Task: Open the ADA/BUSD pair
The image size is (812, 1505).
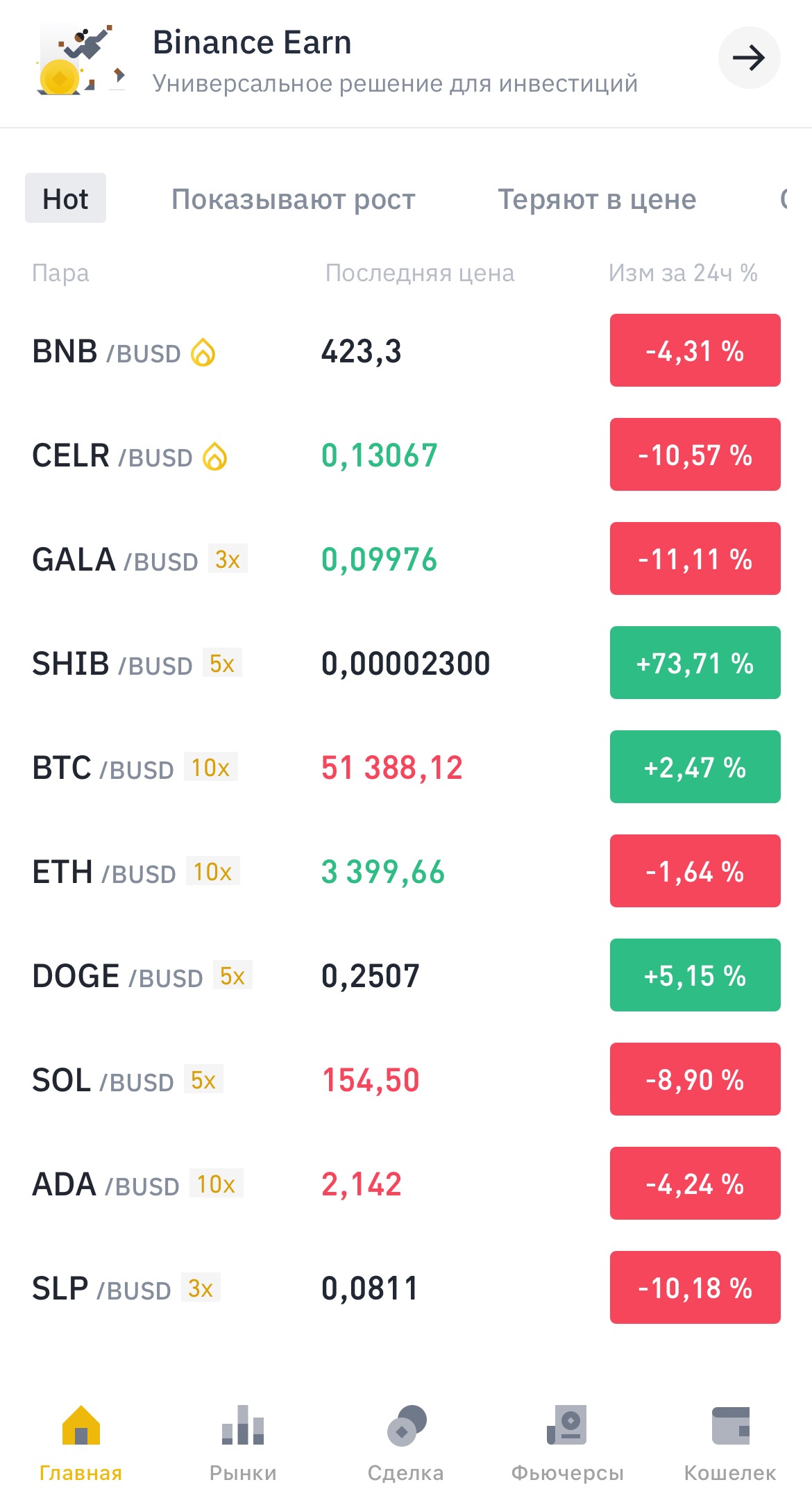Action: tap(406, 1184)
